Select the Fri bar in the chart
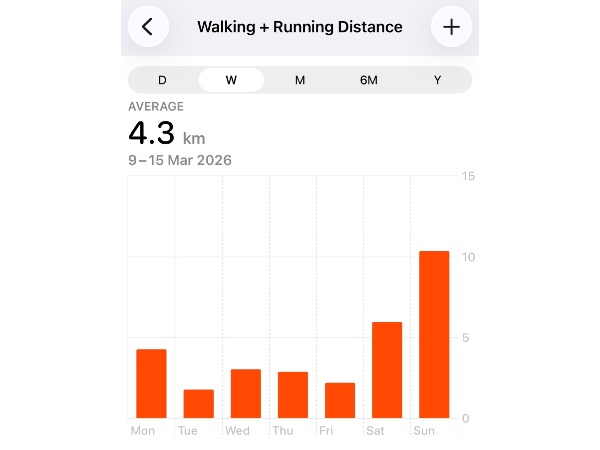The width and height of the screenshot is (600, 450). (340, 400)
